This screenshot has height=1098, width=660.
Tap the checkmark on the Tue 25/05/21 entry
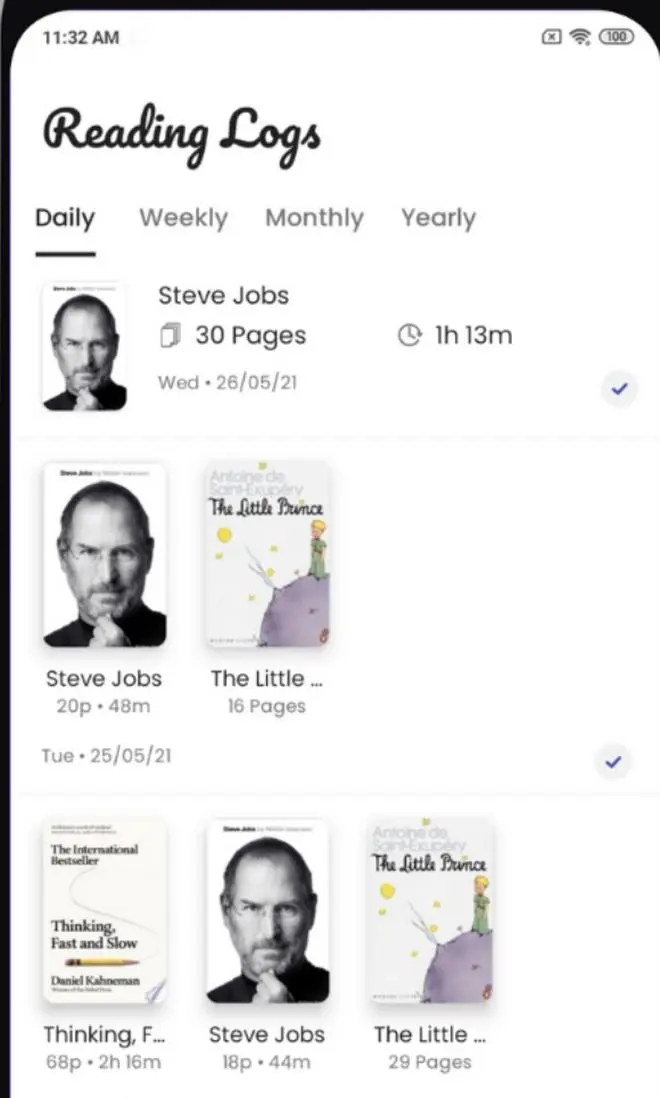coord(613,763)
